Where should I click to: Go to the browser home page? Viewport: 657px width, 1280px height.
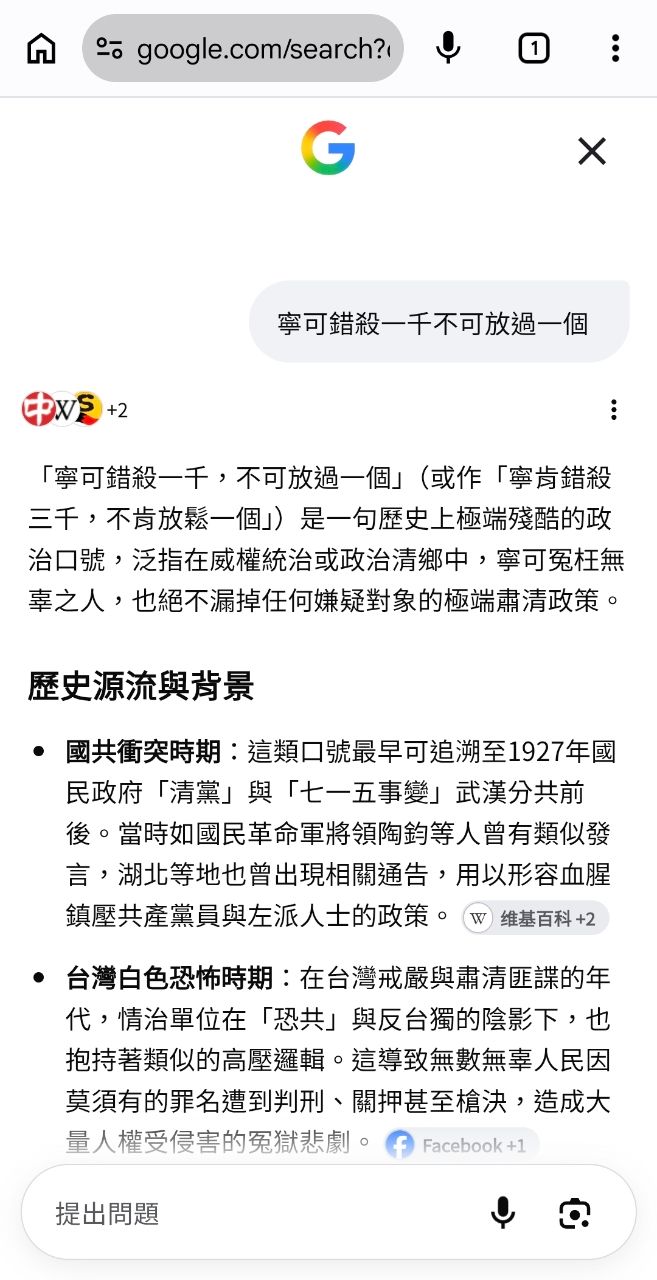point(41,48)
